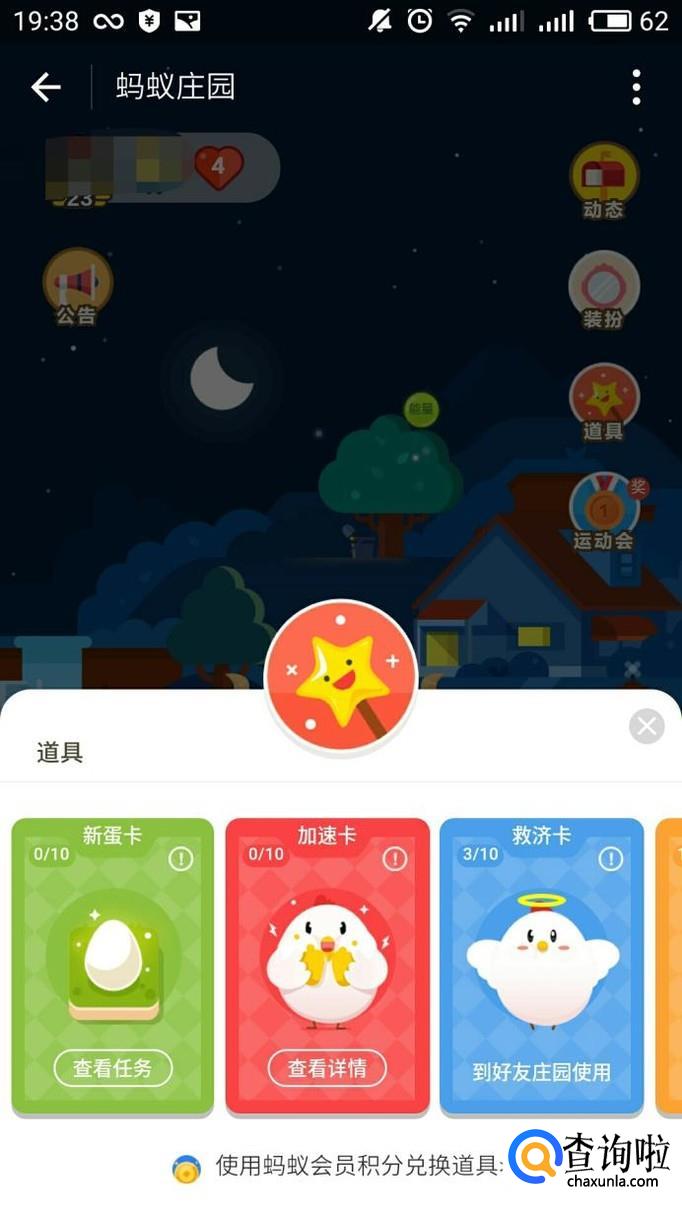Screen dimensions: 682x1212
Task: Open the 公告 announcements
Action: 77,286
